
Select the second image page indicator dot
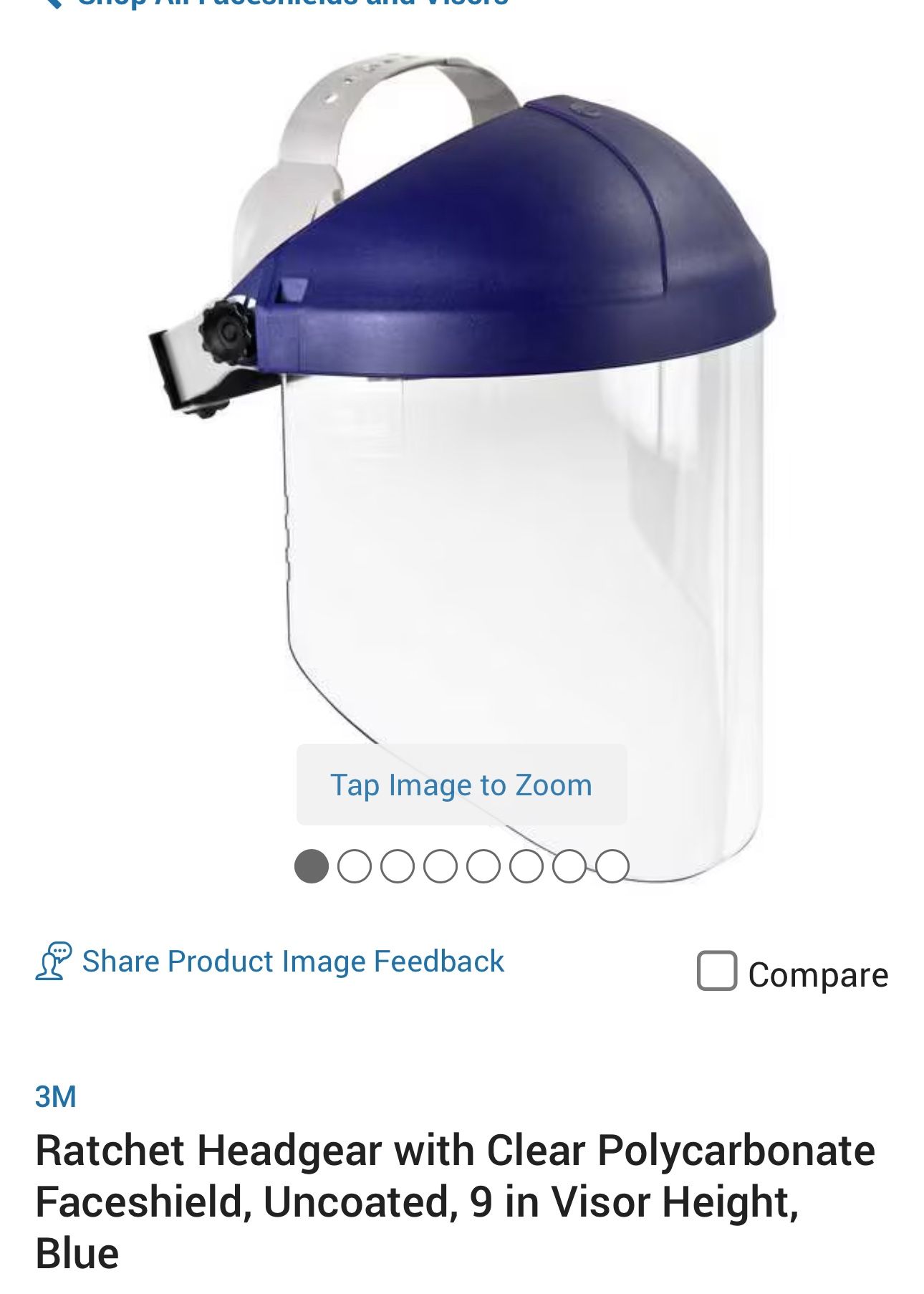click(355, 866)
